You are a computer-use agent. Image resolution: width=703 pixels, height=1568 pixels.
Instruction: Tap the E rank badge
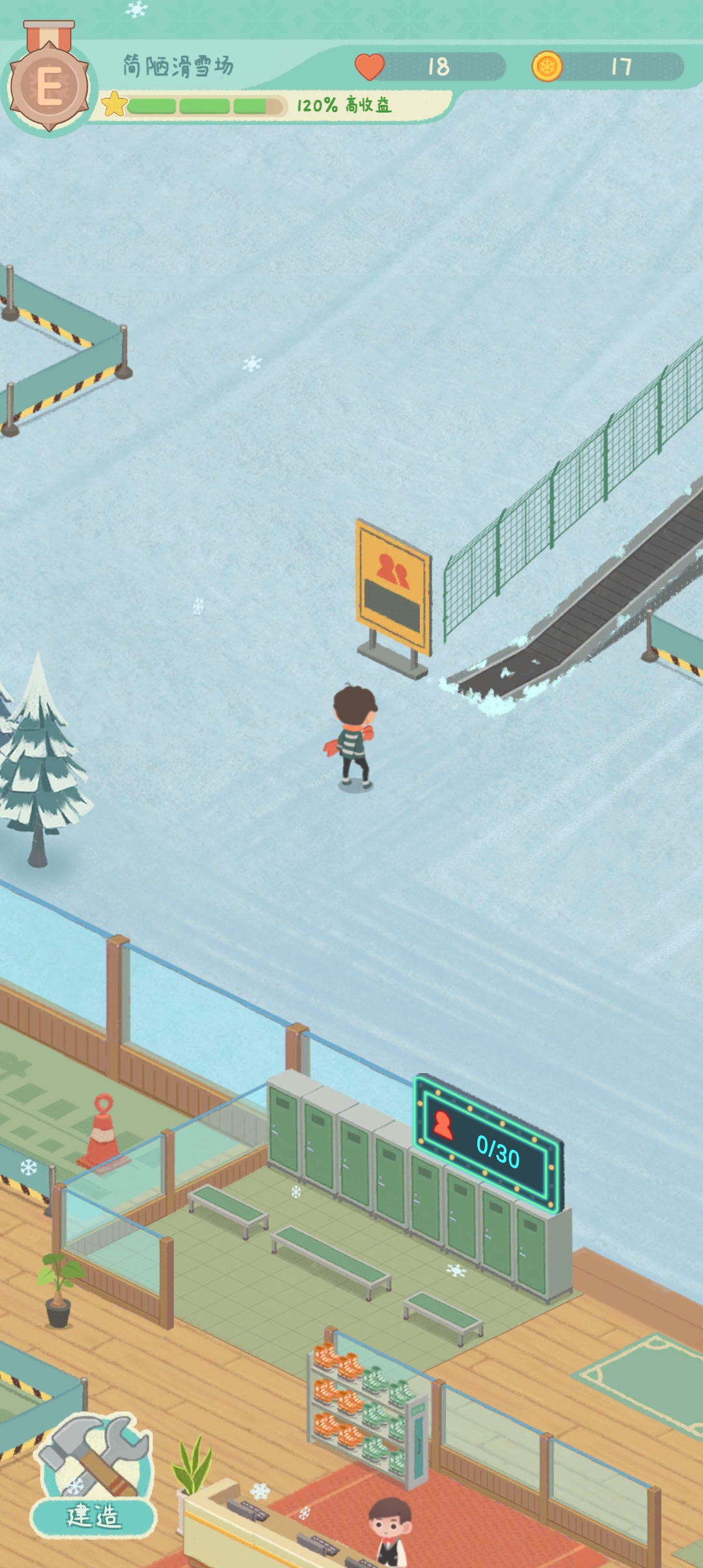point(49,87)
